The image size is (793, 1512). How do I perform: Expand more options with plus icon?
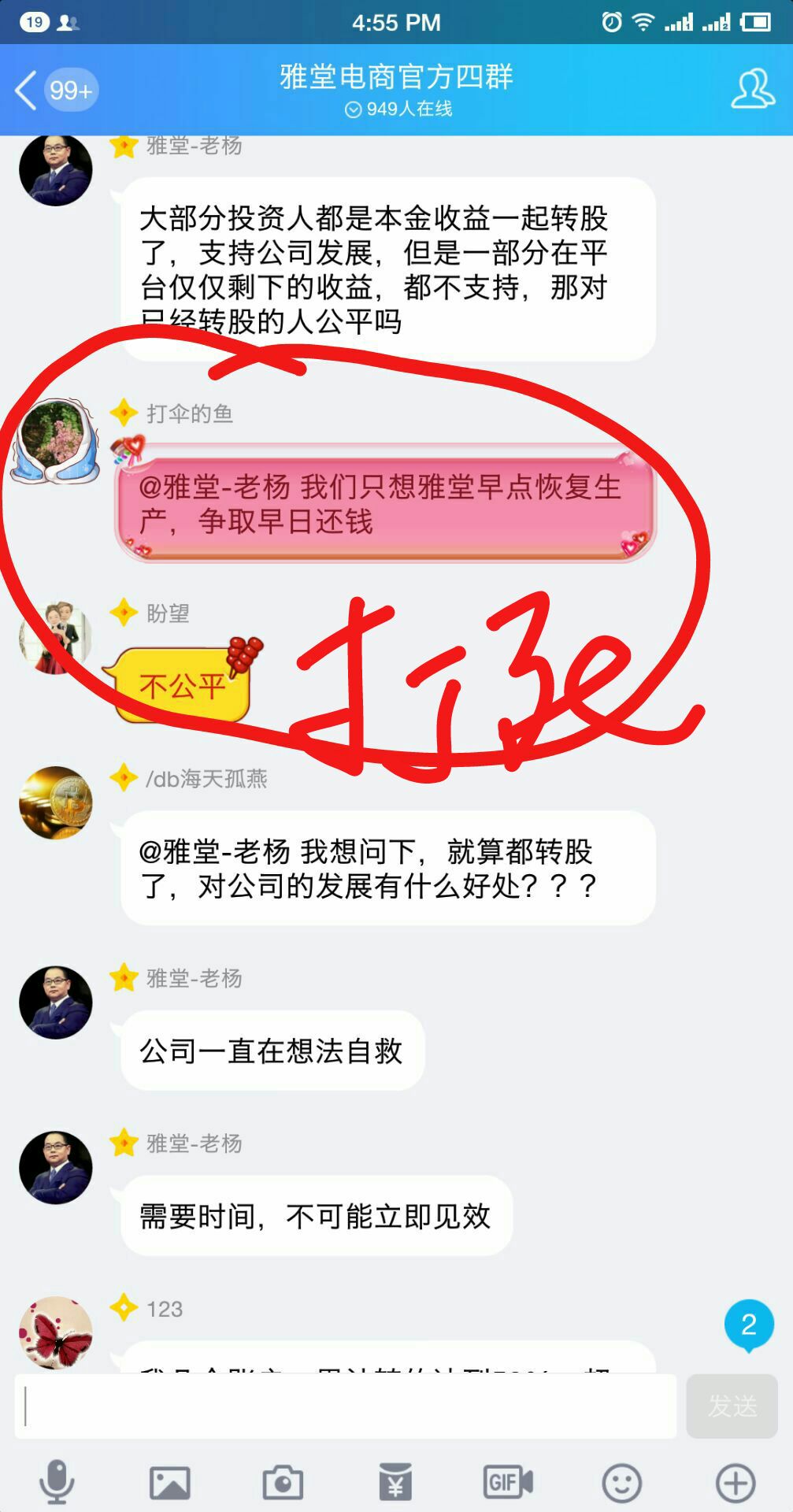pyautogui.click(x=735, y=1482)
